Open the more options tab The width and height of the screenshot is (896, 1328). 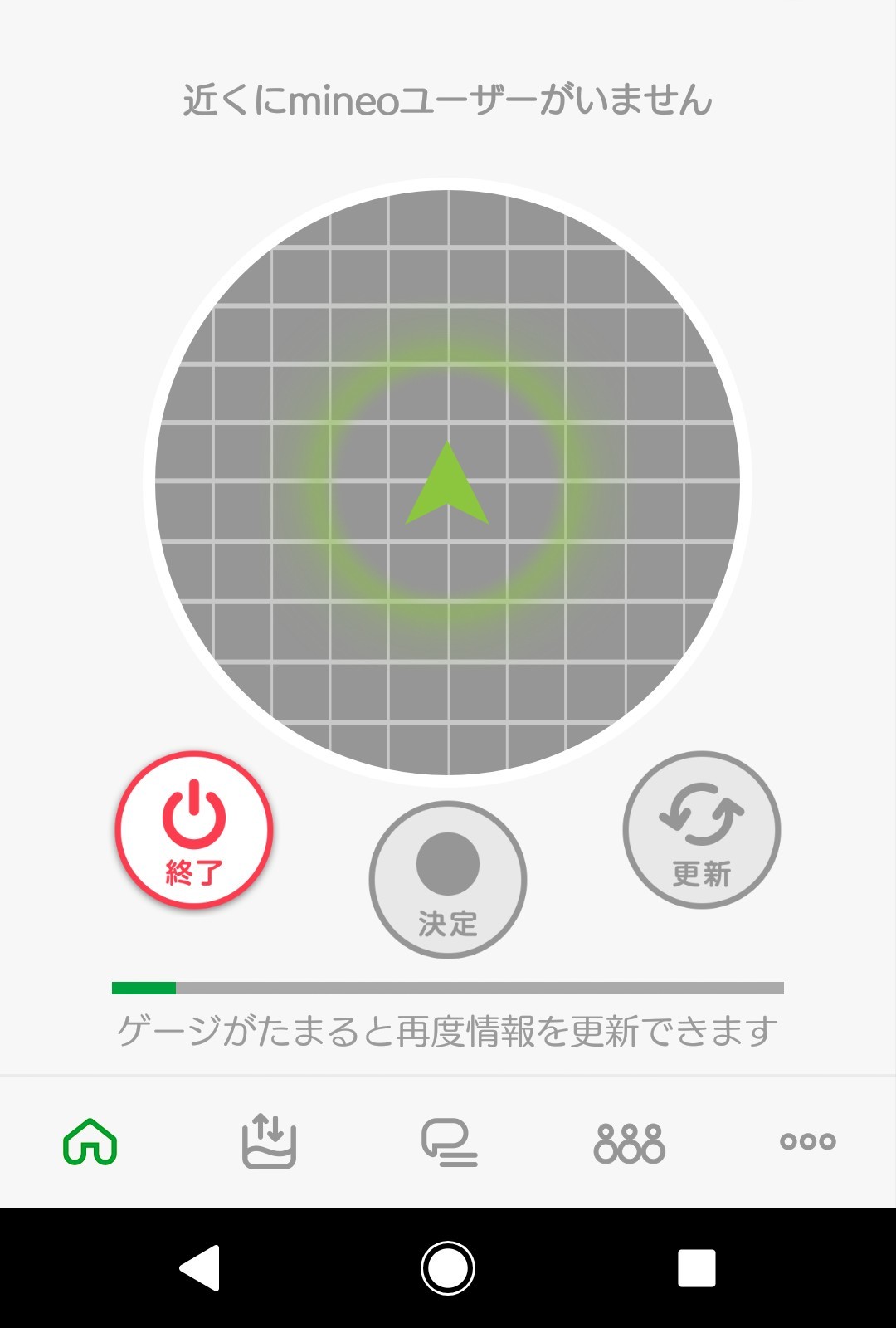point(807,1142)
